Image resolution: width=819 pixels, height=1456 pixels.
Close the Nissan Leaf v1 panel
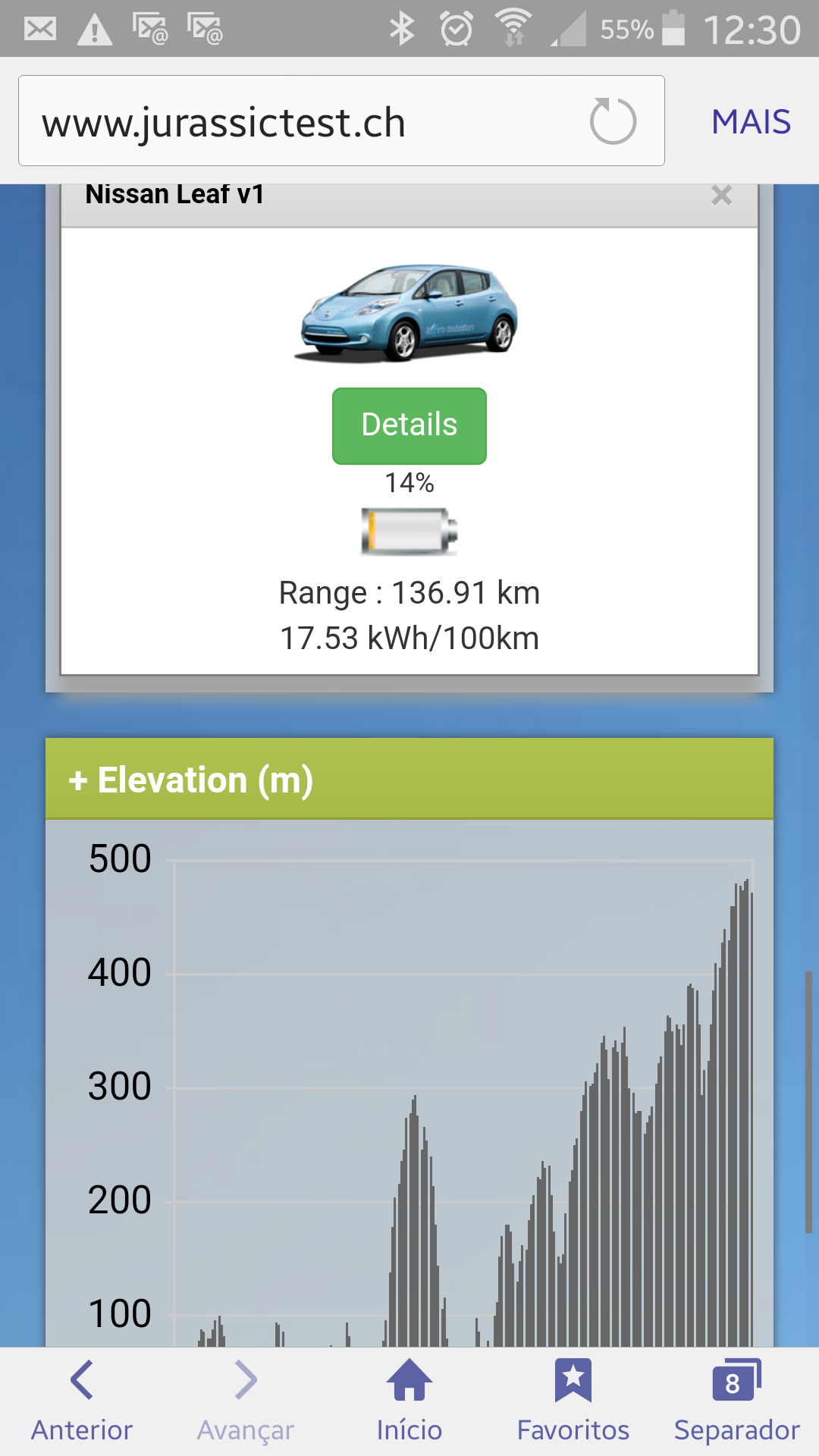pos(722,196)
